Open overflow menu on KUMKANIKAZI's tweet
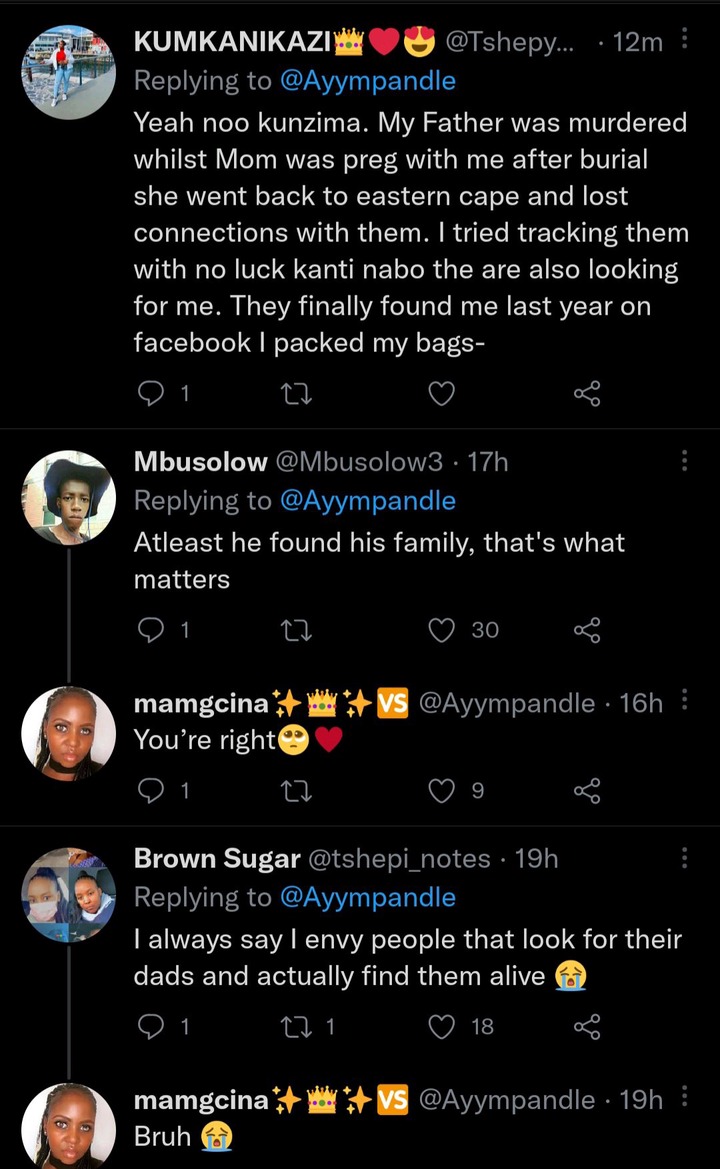The image size is (720, 1169). 684,39
